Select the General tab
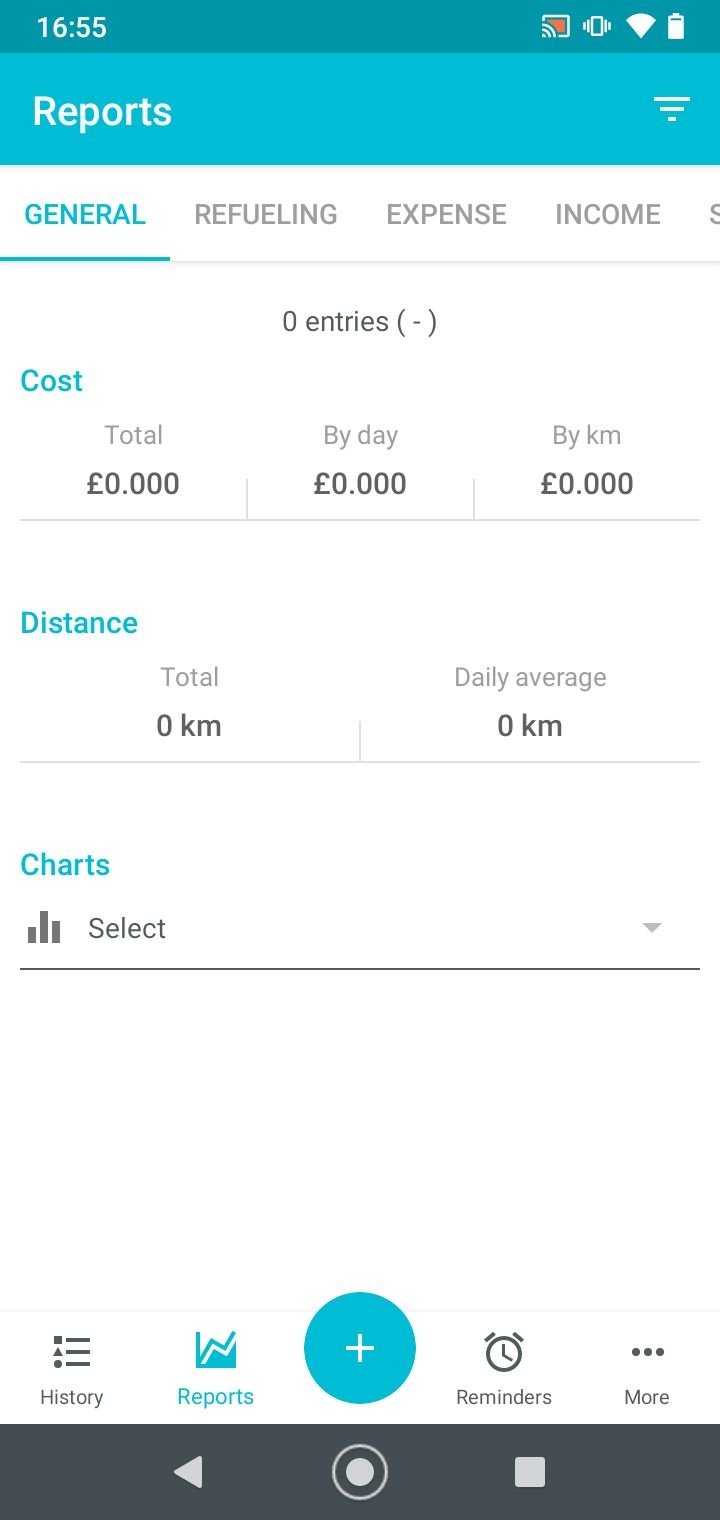The image size is (720, 1520). click(85, 214)
